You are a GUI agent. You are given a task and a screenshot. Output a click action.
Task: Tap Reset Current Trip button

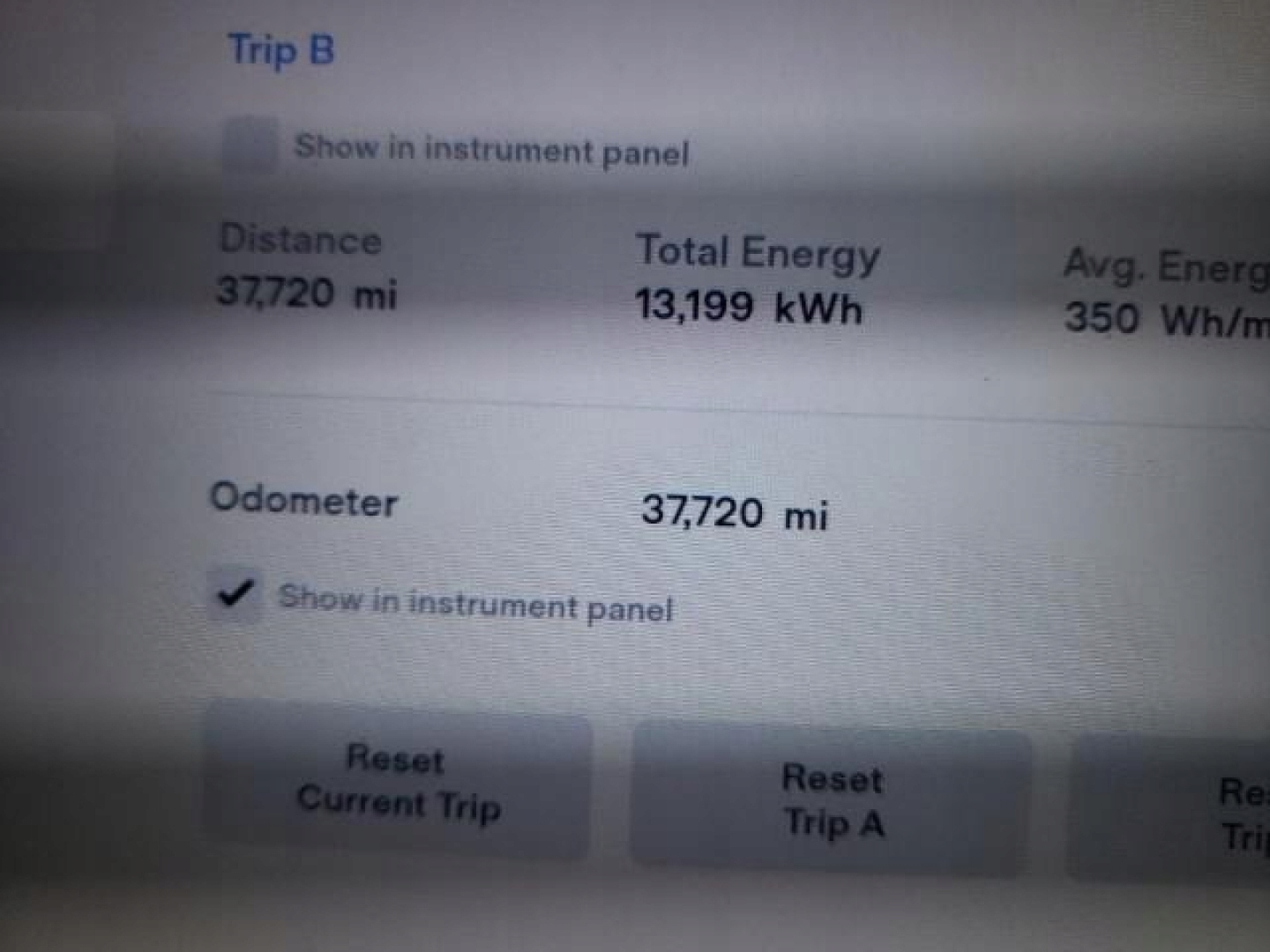(x=398, y=782)
